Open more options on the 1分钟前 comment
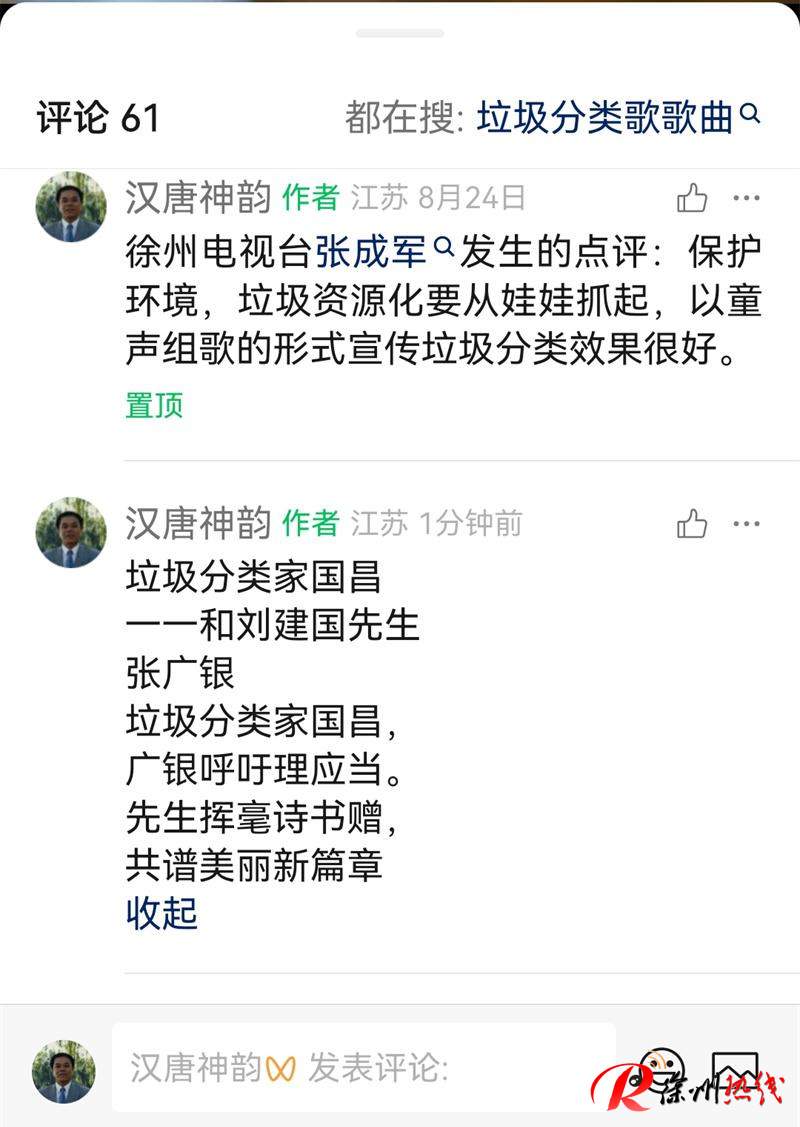Screen dimensions: 800x1127 [x=746, y=523]
